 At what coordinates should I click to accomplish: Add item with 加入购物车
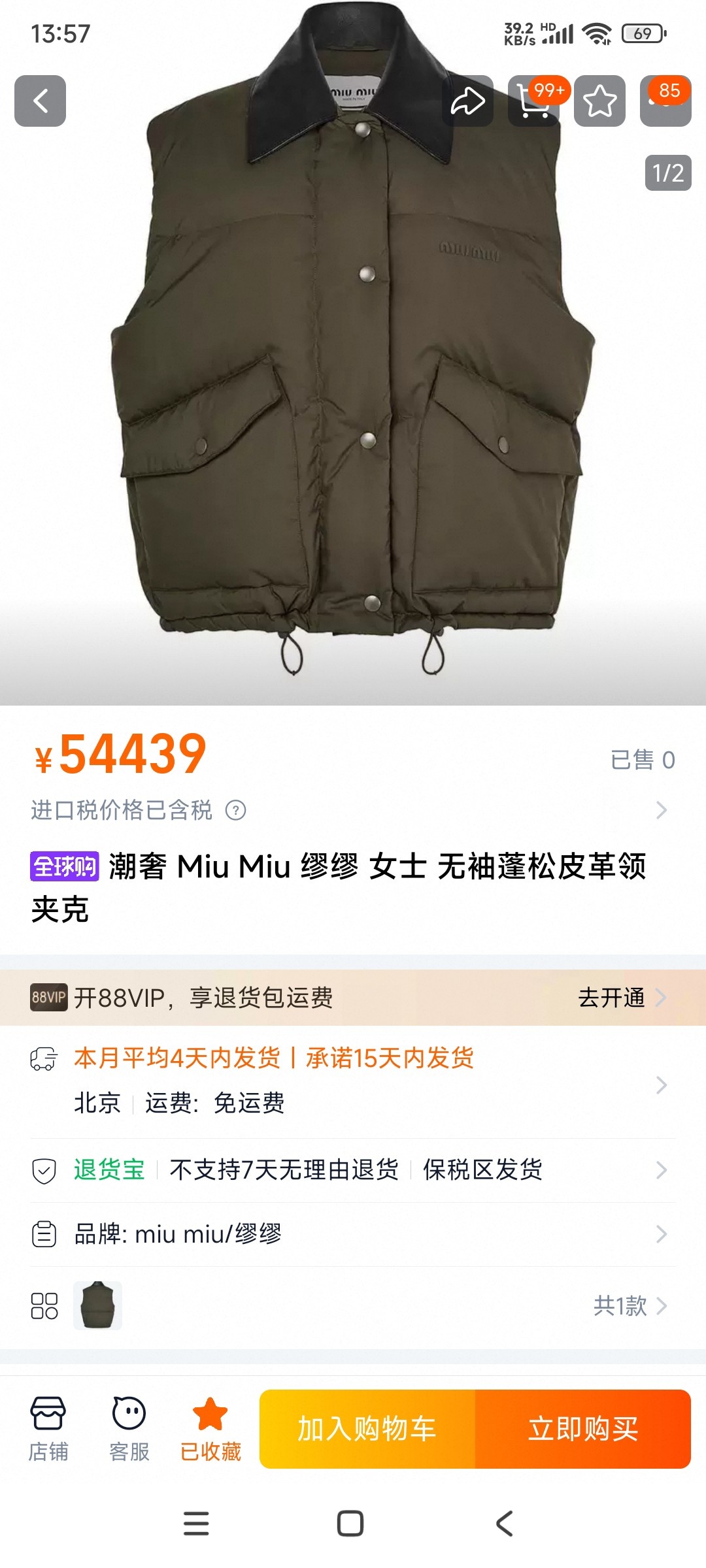pyautogui.click(x=367, y=1429)
